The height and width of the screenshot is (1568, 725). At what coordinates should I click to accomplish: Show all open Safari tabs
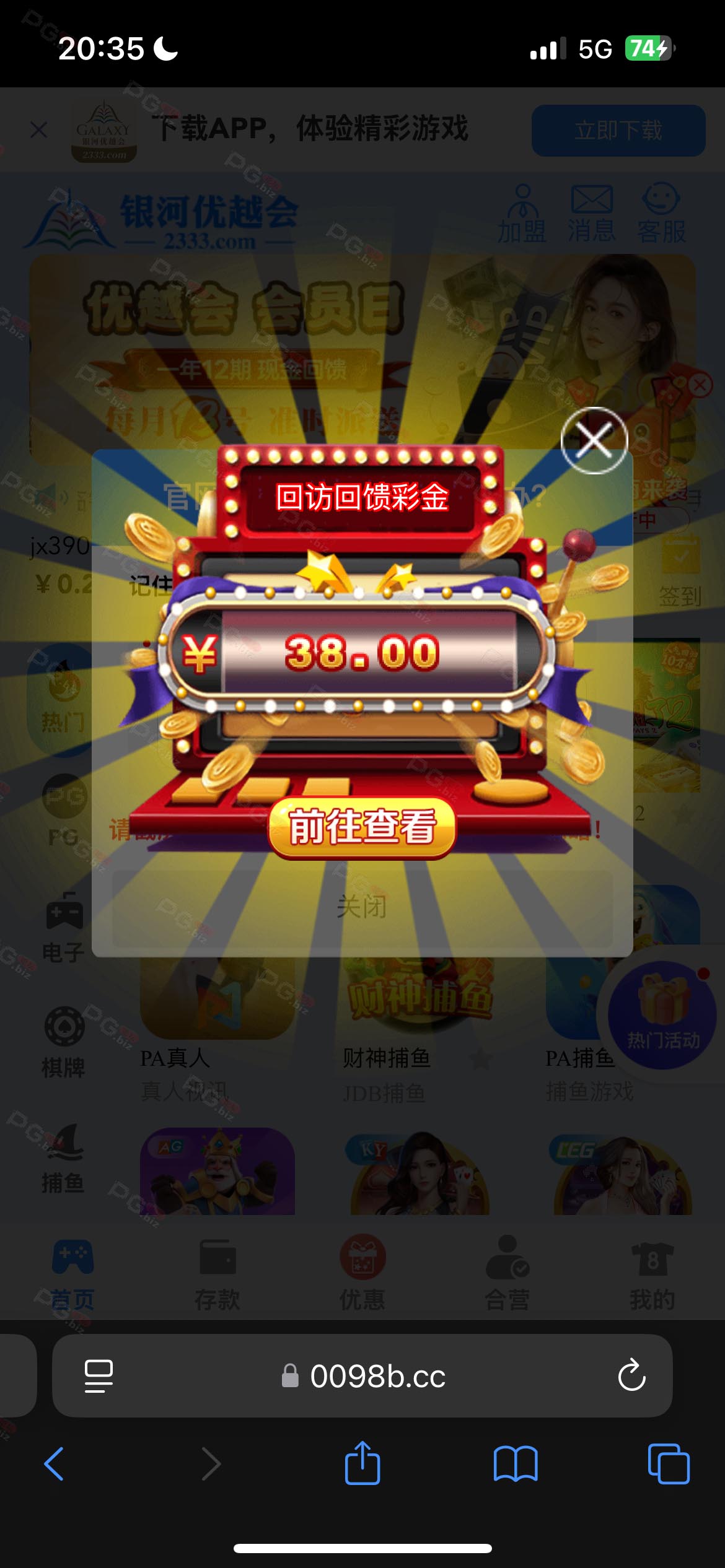[x=668, y=1464]
